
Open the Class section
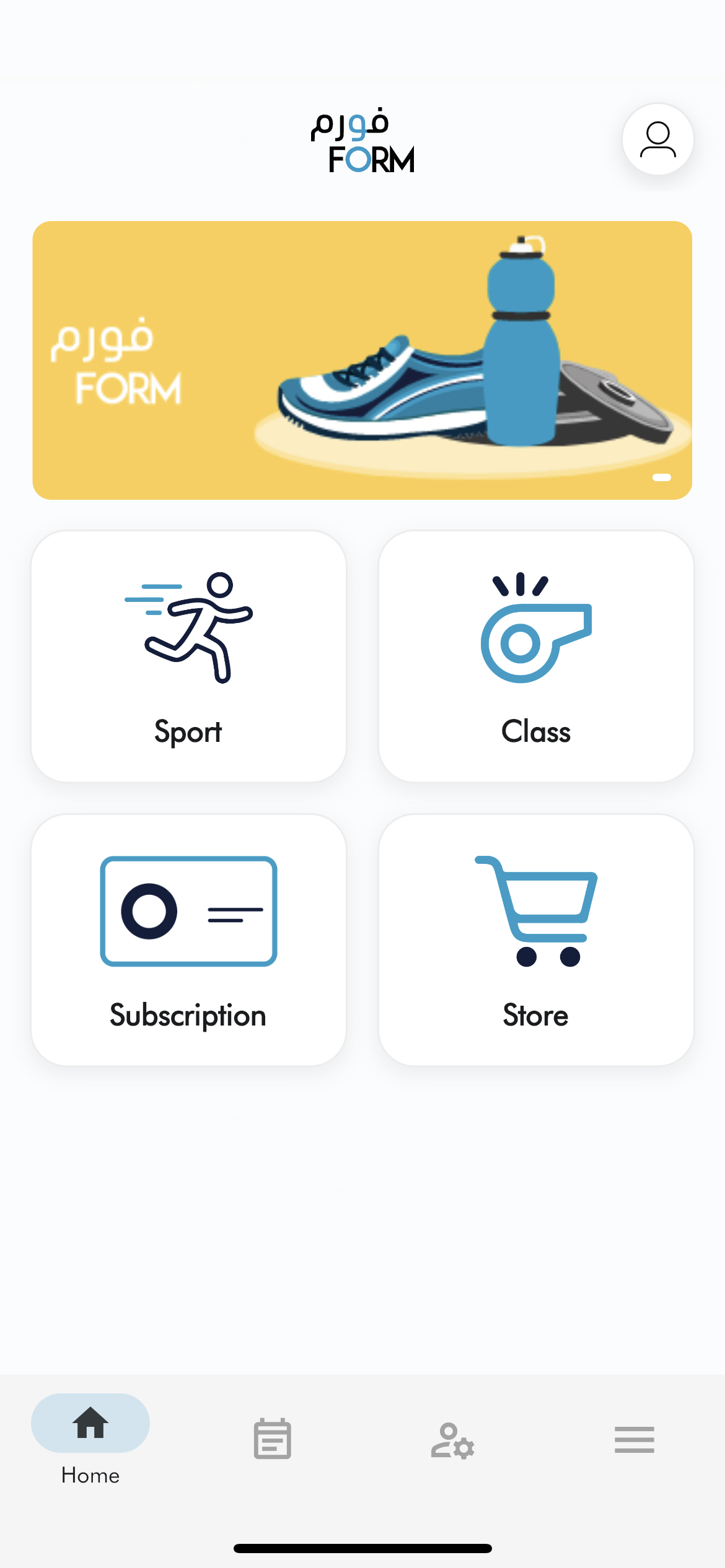[x=536, y=656]
